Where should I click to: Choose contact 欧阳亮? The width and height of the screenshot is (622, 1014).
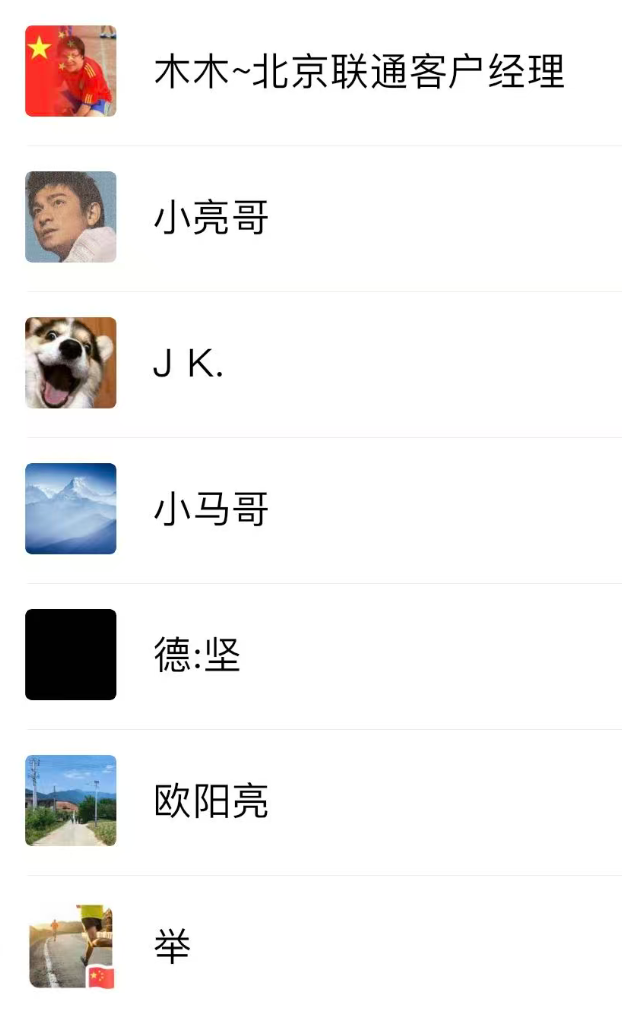(212, 802)
